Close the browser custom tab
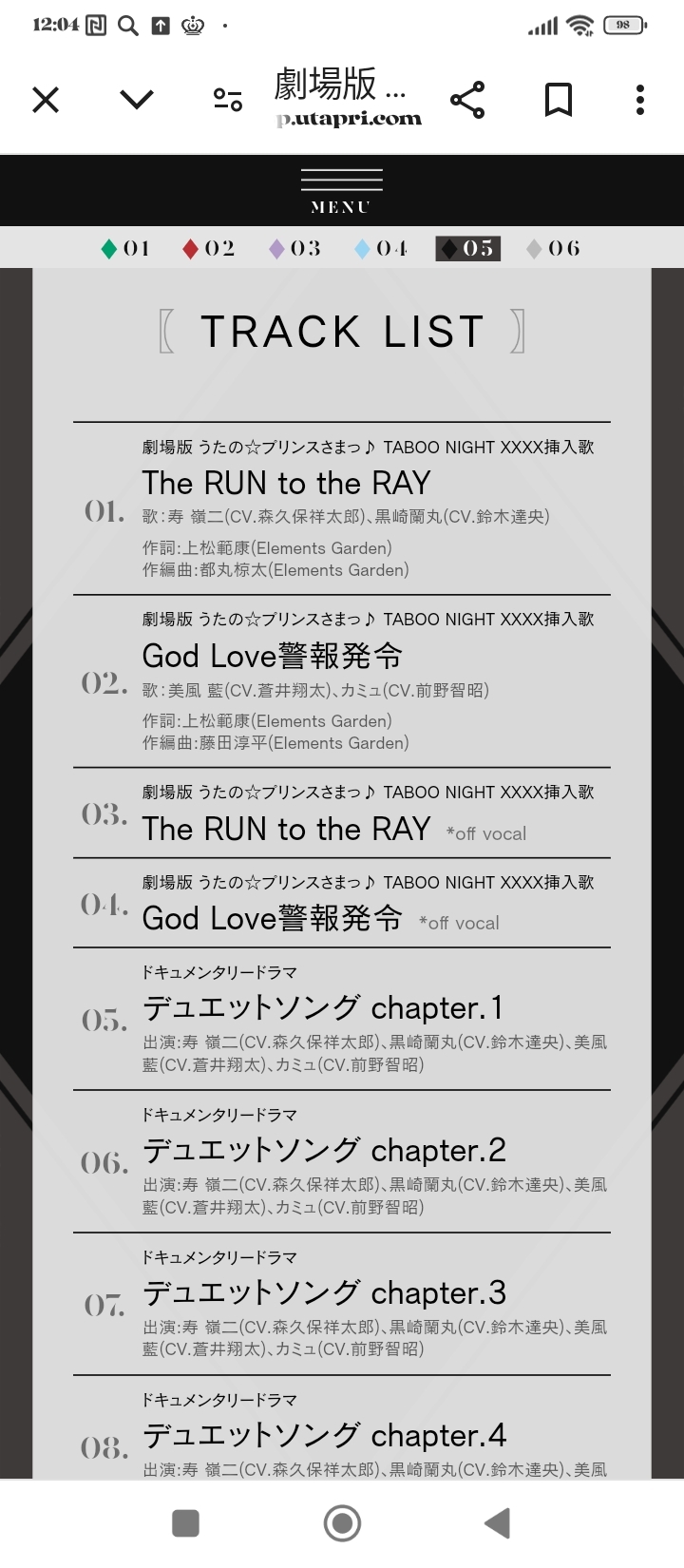This screenshot has width=684, height=1568. click(x=46, y=100)
